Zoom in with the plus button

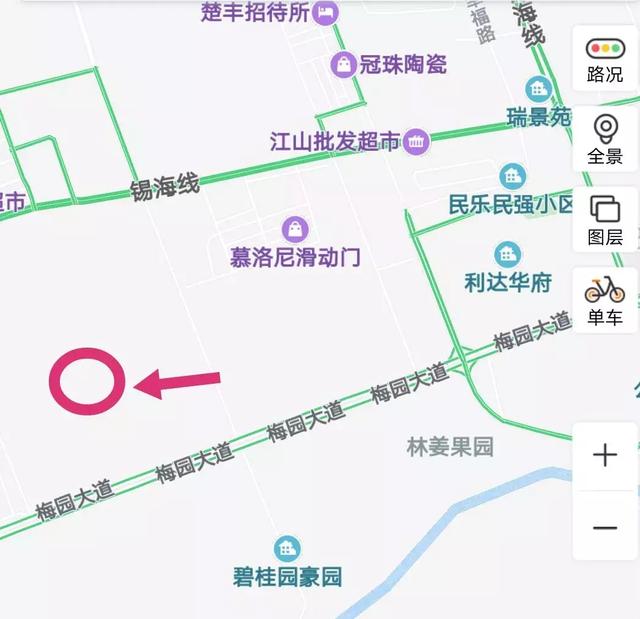[x=604, y=456]
